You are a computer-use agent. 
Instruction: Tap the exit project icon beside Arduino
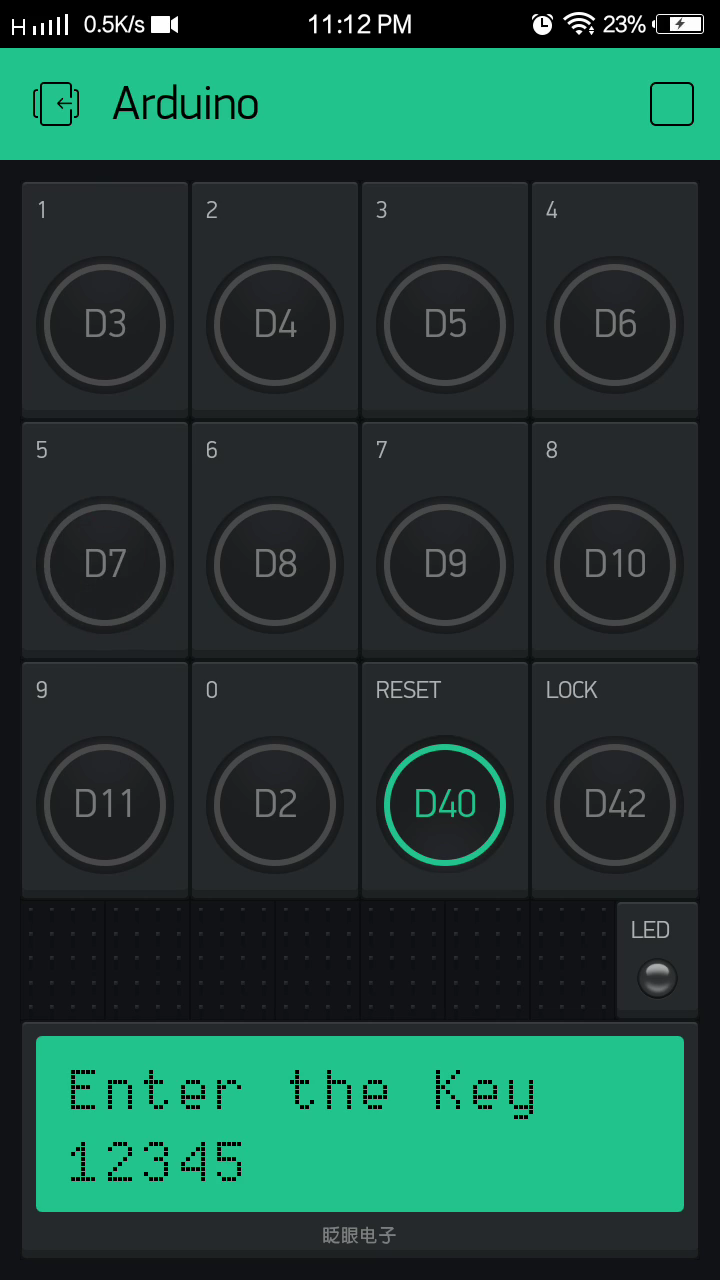pyautogui.click(x=56, y=104)
